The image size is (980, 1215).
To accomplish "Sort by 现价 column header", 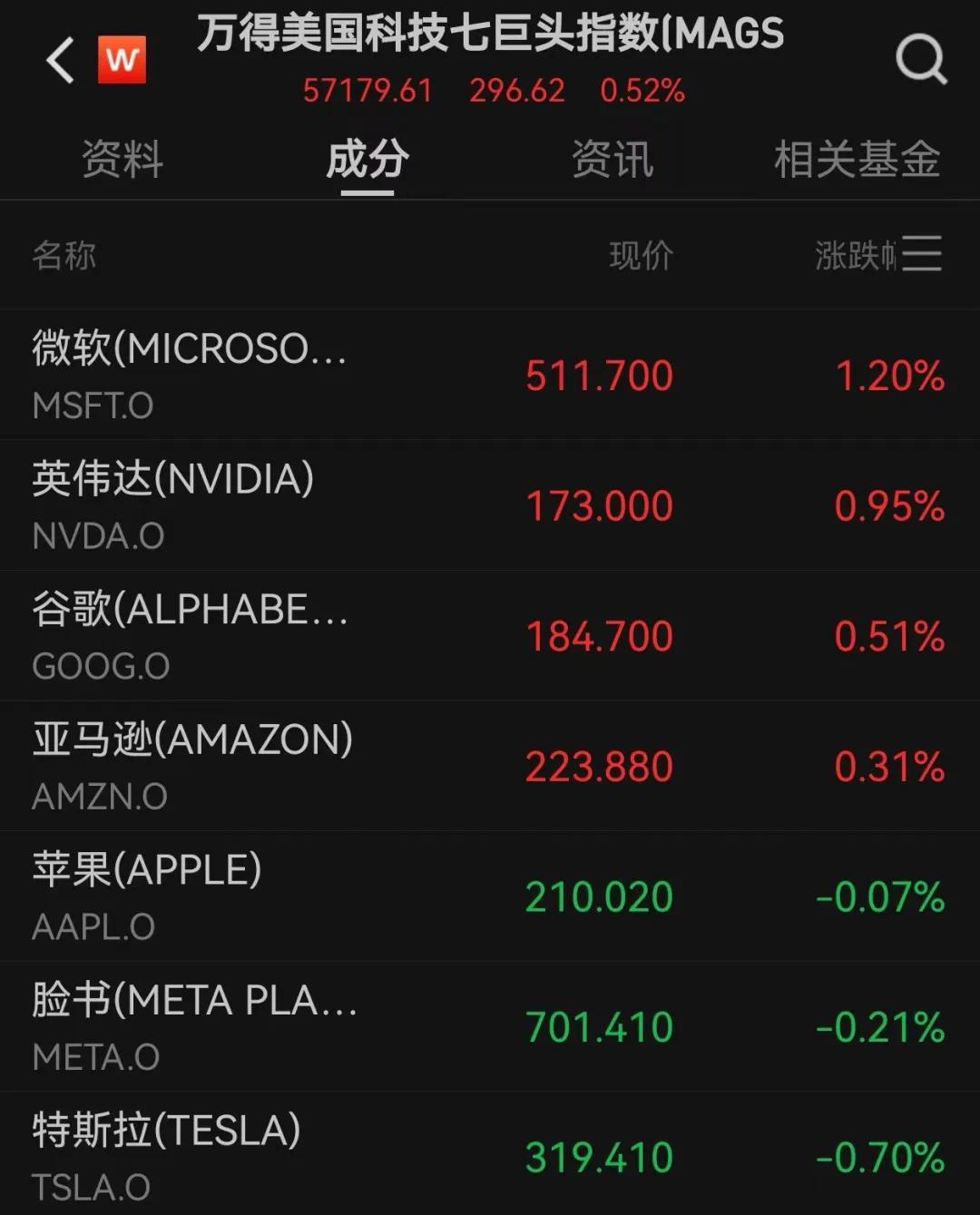I will coord(641,256).
